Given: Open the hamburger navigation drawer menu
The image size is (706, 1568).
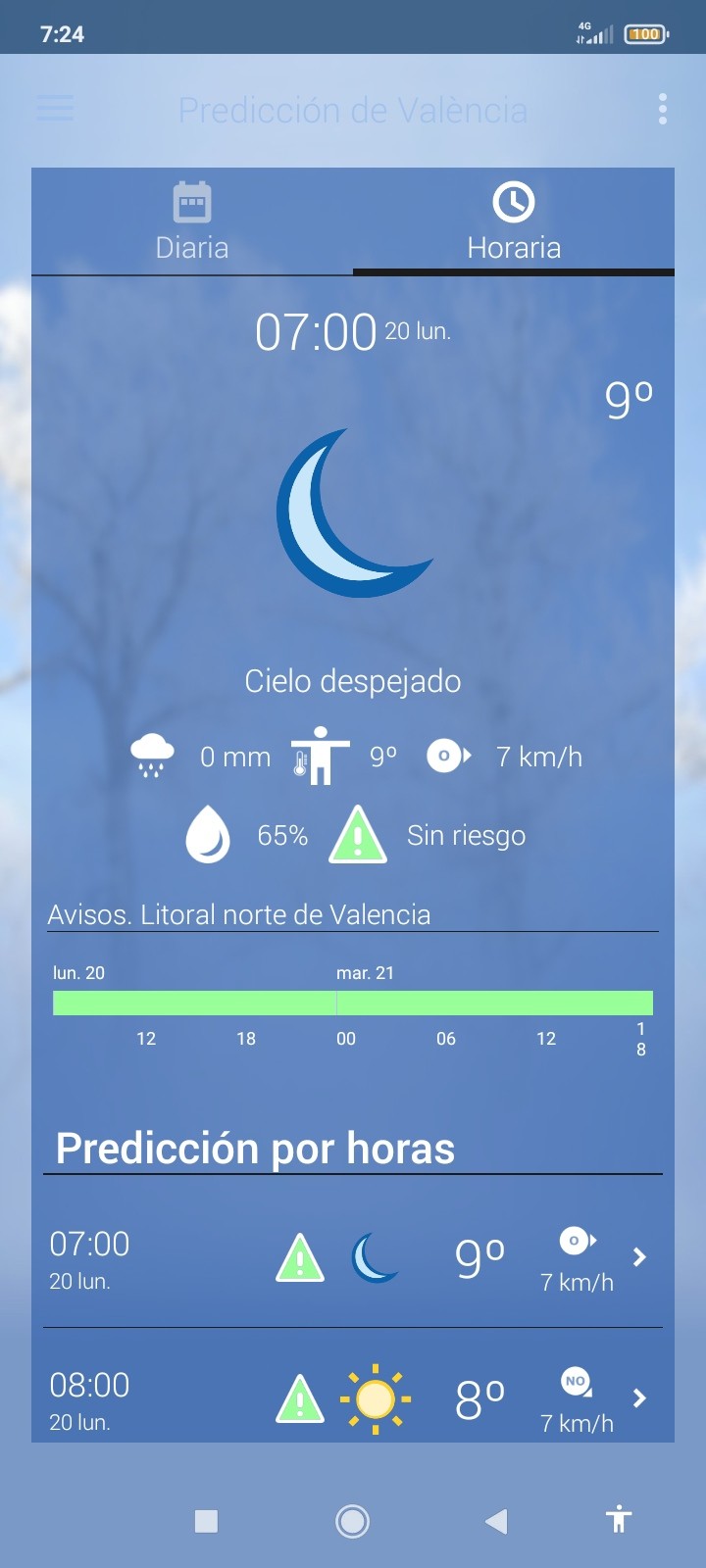Looking at the screenshot, I should click(x=55, y=108).
